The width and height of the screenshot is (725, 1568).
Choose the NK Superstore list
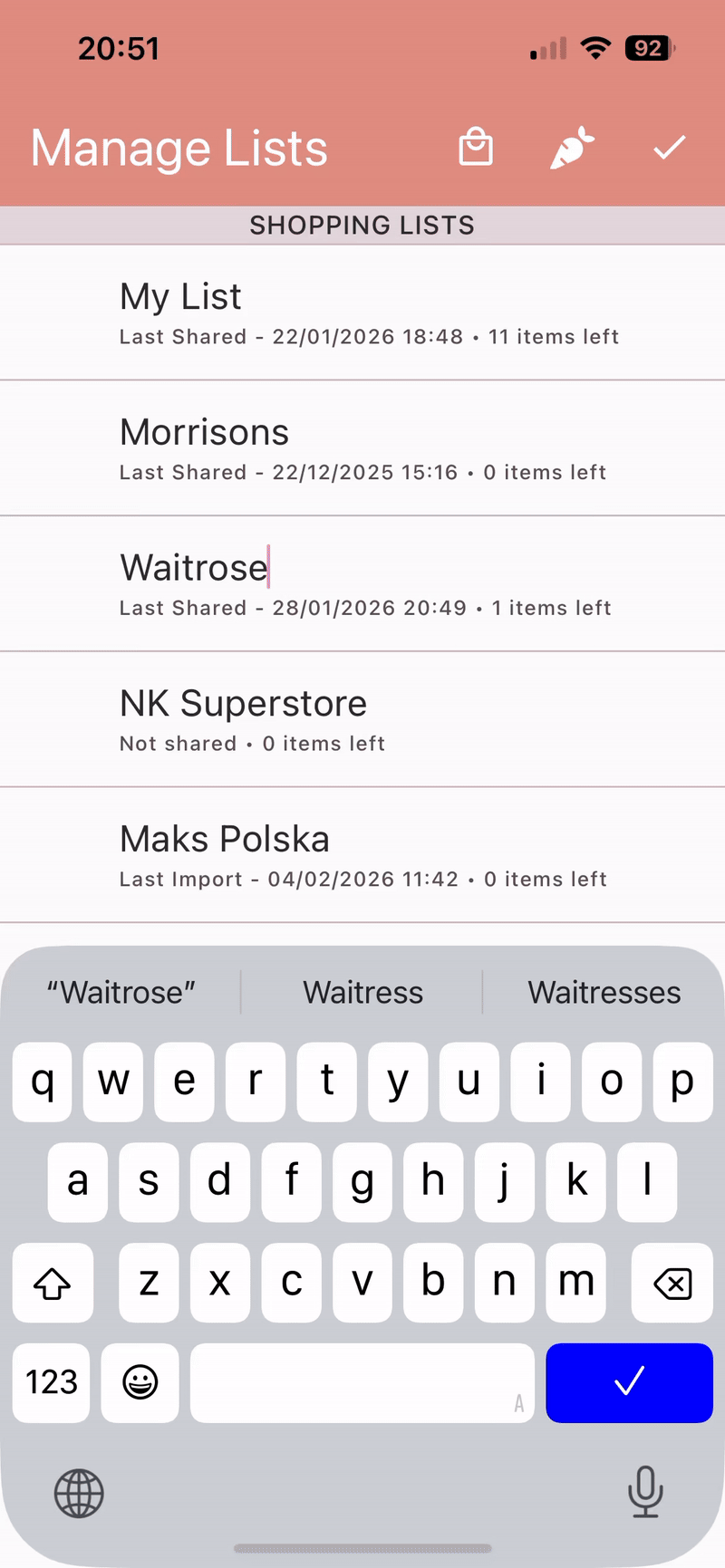(x=362, y=719)
